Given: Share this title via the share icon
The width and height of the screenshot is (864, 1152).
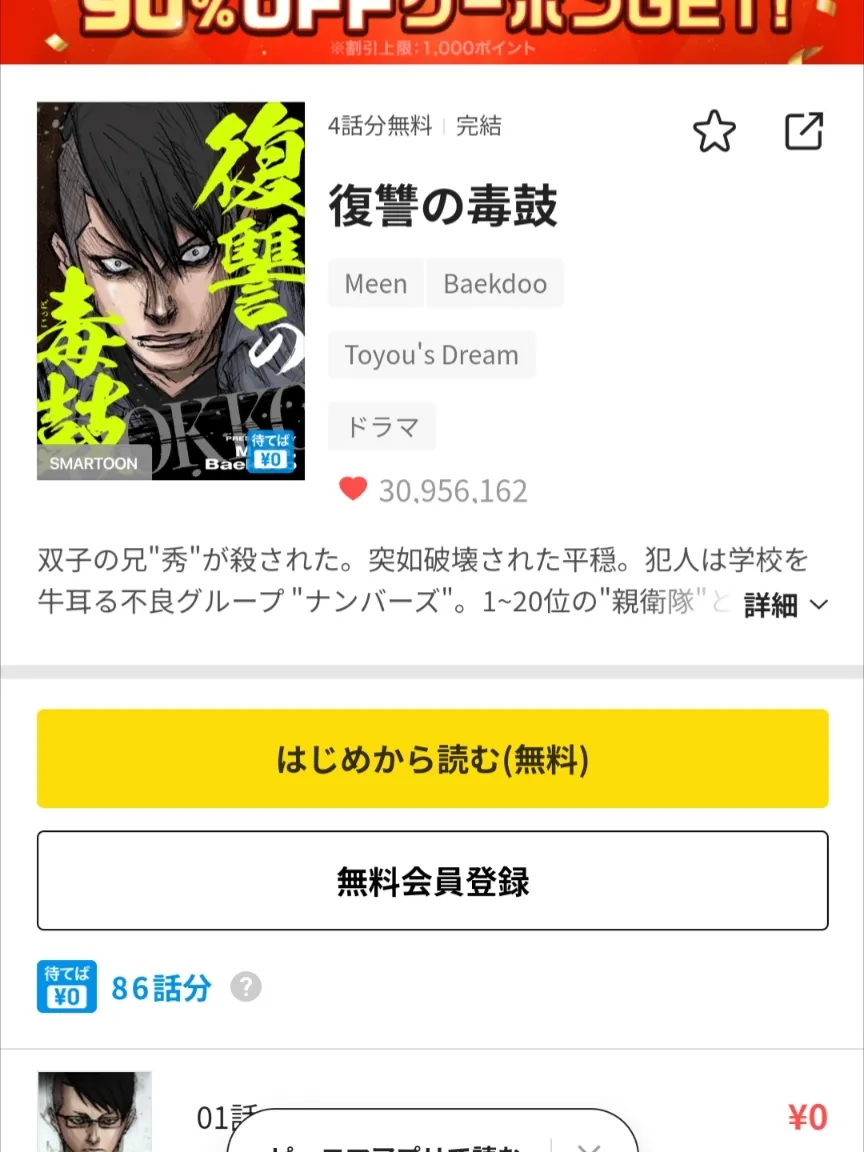Looking at the screenshot, I should click(803, 131).
